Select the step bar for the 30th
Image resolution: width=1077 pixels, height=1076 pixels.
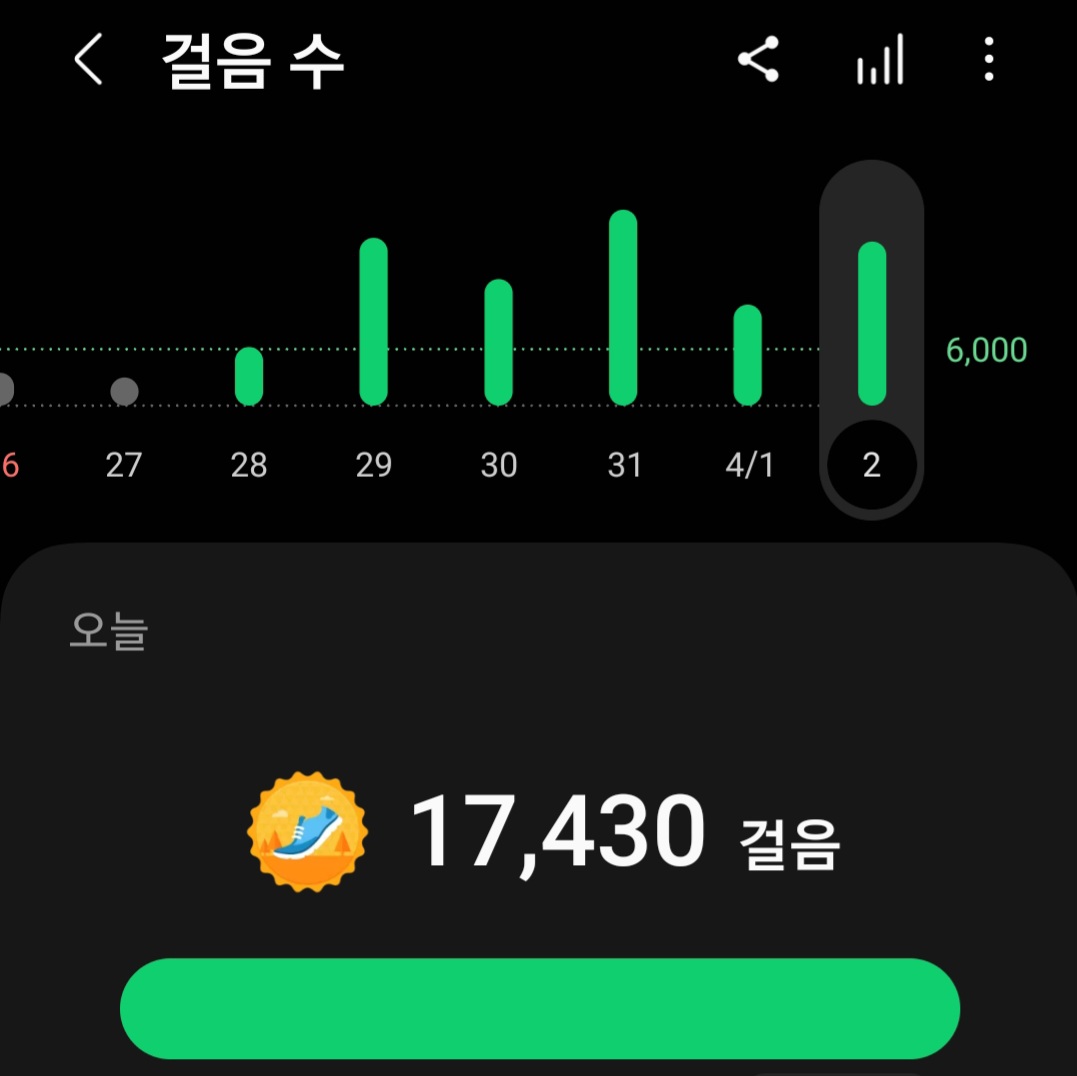click(x=498, y=342)
